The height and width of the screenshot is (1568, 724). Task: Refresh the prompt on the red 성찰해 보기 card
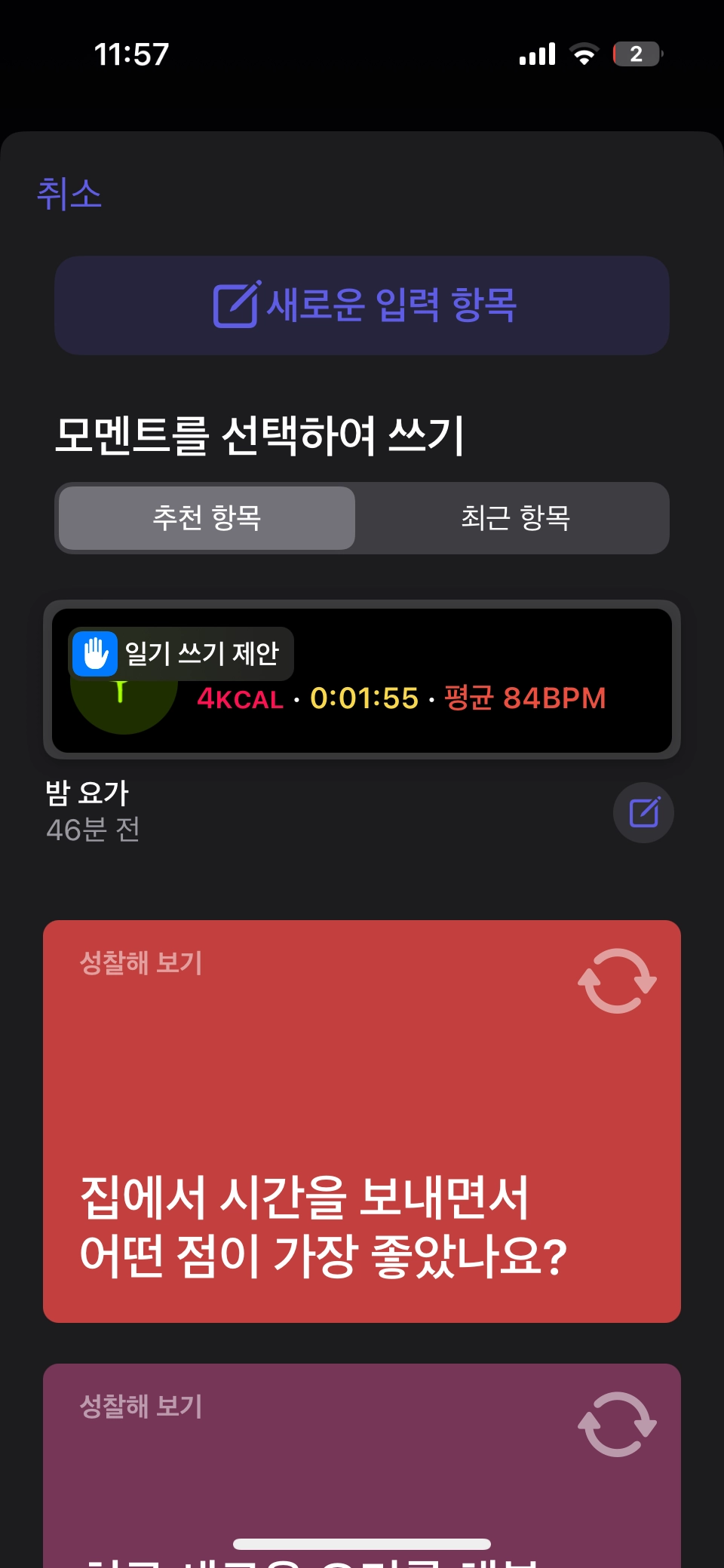click(x=617, y=980)
